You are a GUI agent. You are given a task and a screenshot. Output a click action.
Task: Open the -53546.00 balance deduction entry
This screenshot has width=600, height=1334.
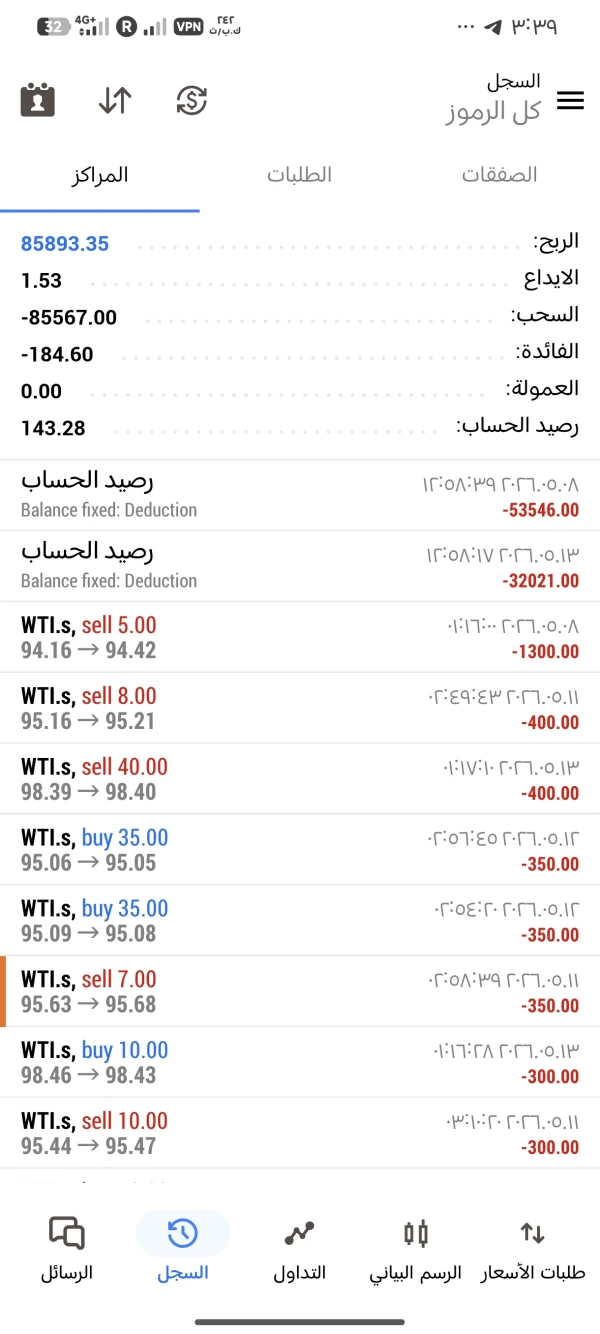coord(300,495)
